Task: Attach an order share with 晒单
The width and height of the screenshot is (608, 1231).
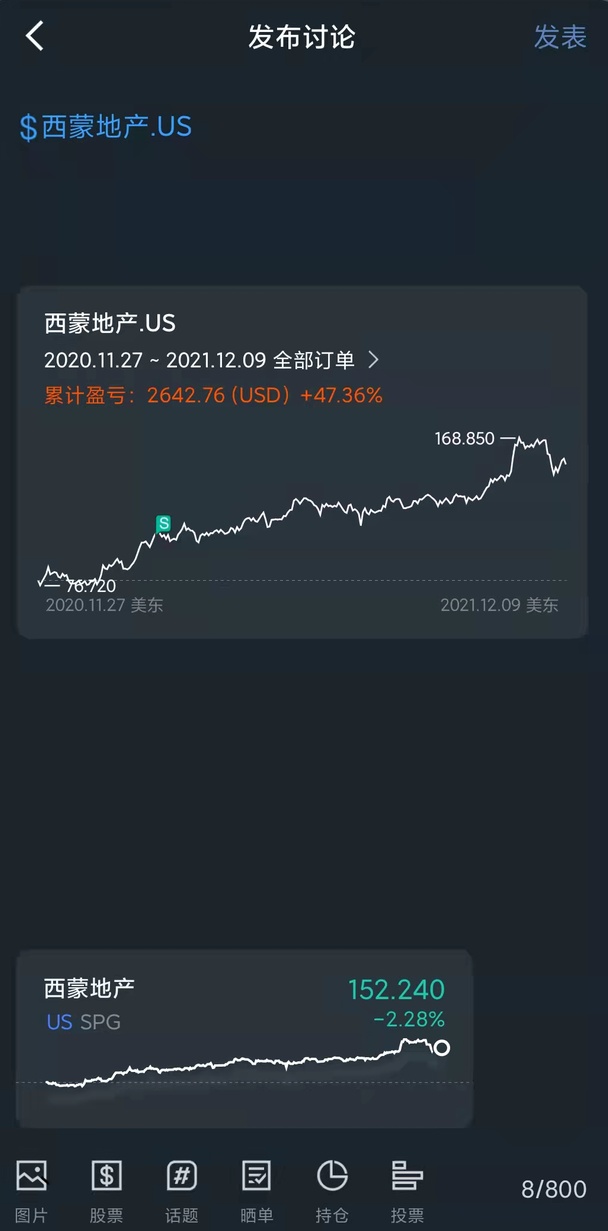Action: (256, 1189)
